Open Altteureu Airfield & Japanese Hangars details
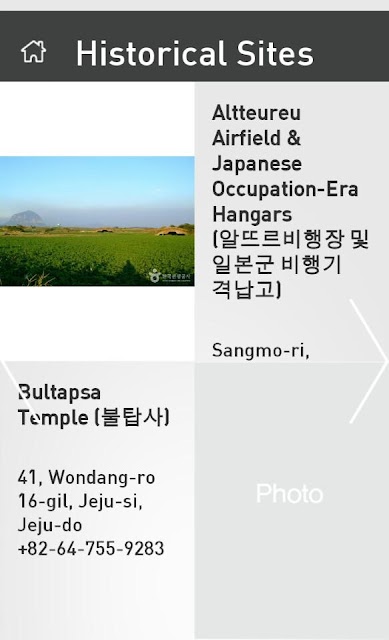Image resolution: width=389 pixels, height=640 pixels. click(x=292, y=222)
